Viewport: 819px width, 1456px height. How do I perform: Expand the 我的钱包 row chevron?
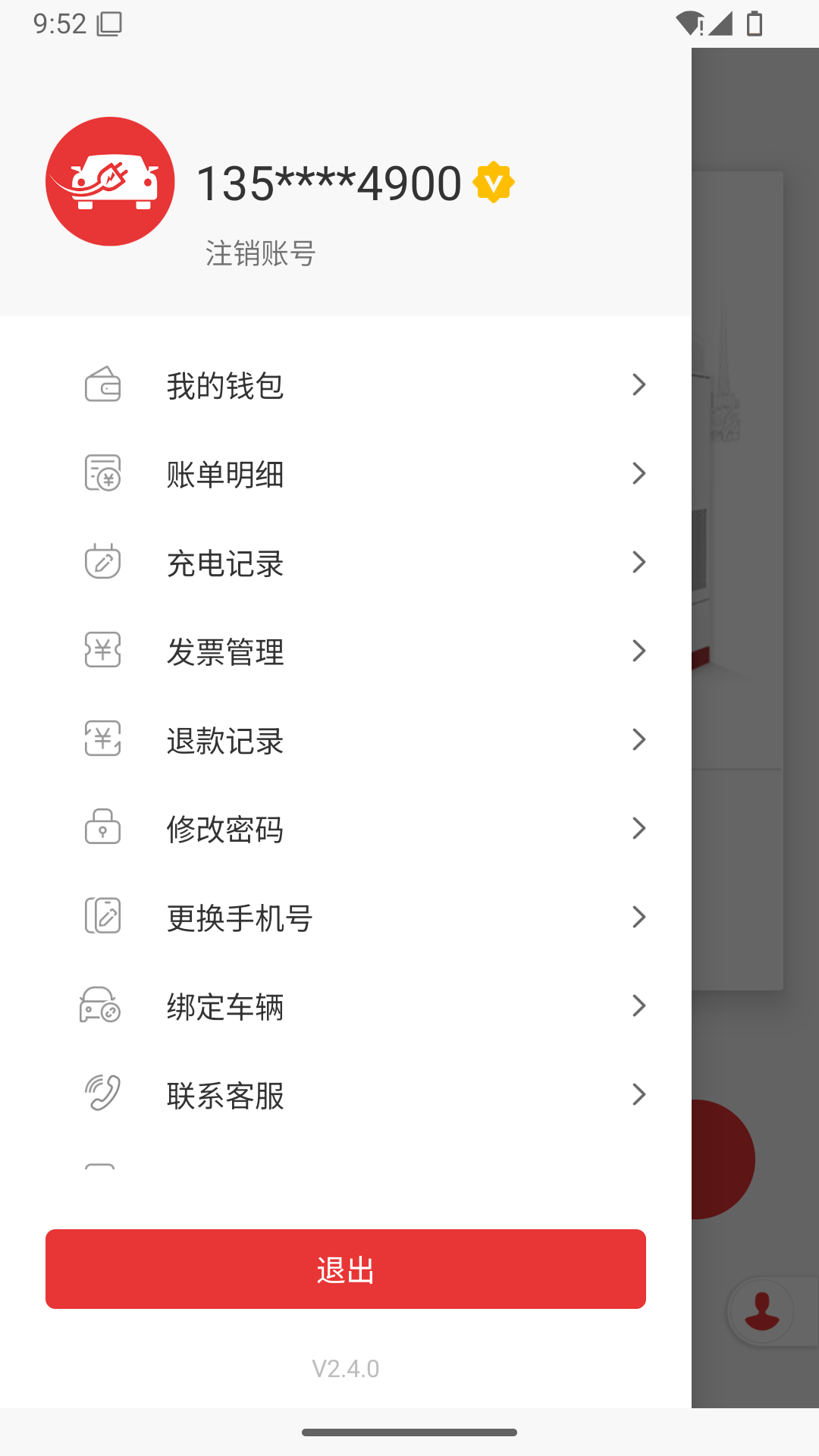639,385
